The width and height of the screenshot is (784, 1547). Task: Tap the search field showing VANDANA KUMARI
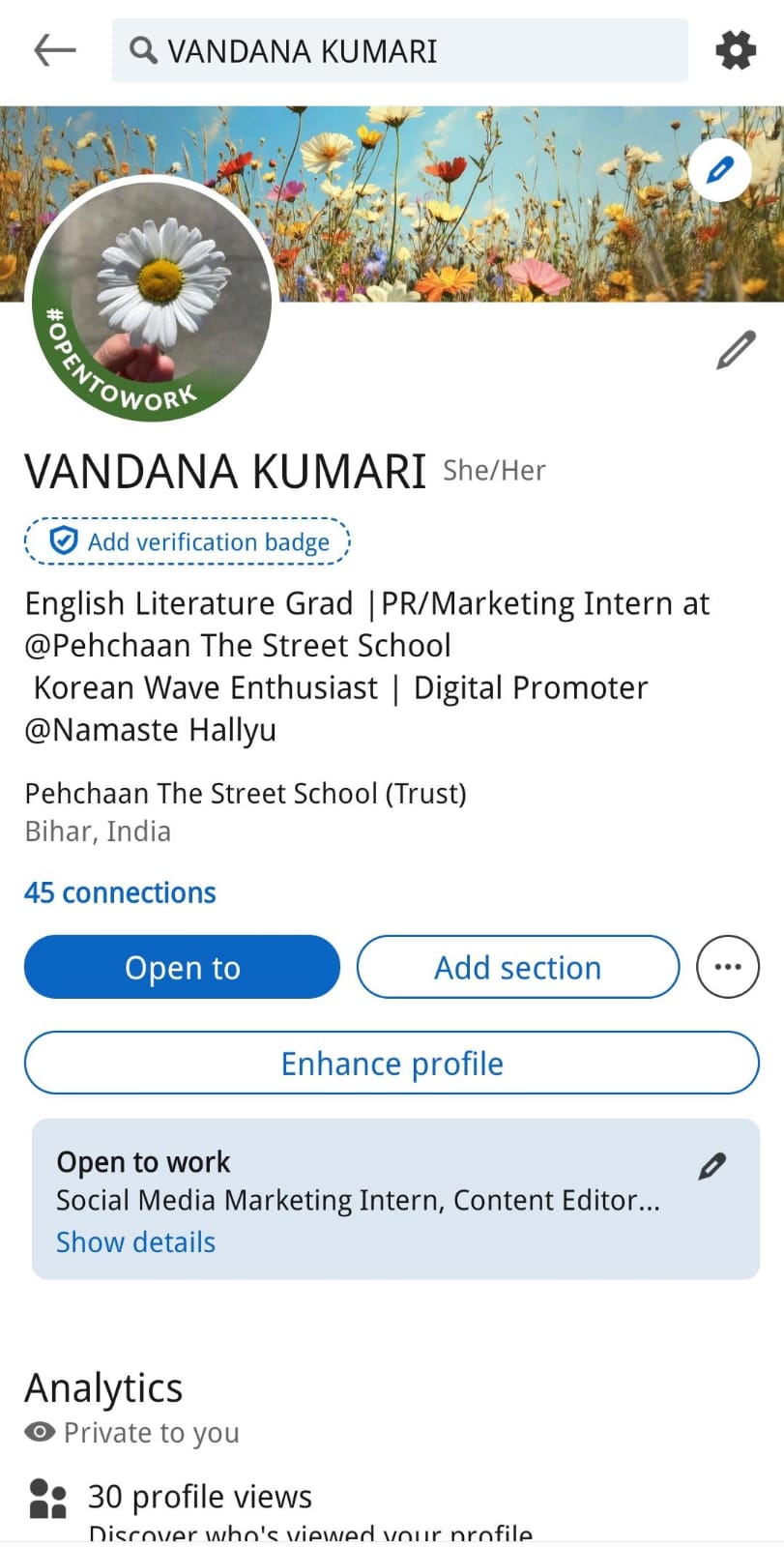[399, 50]
